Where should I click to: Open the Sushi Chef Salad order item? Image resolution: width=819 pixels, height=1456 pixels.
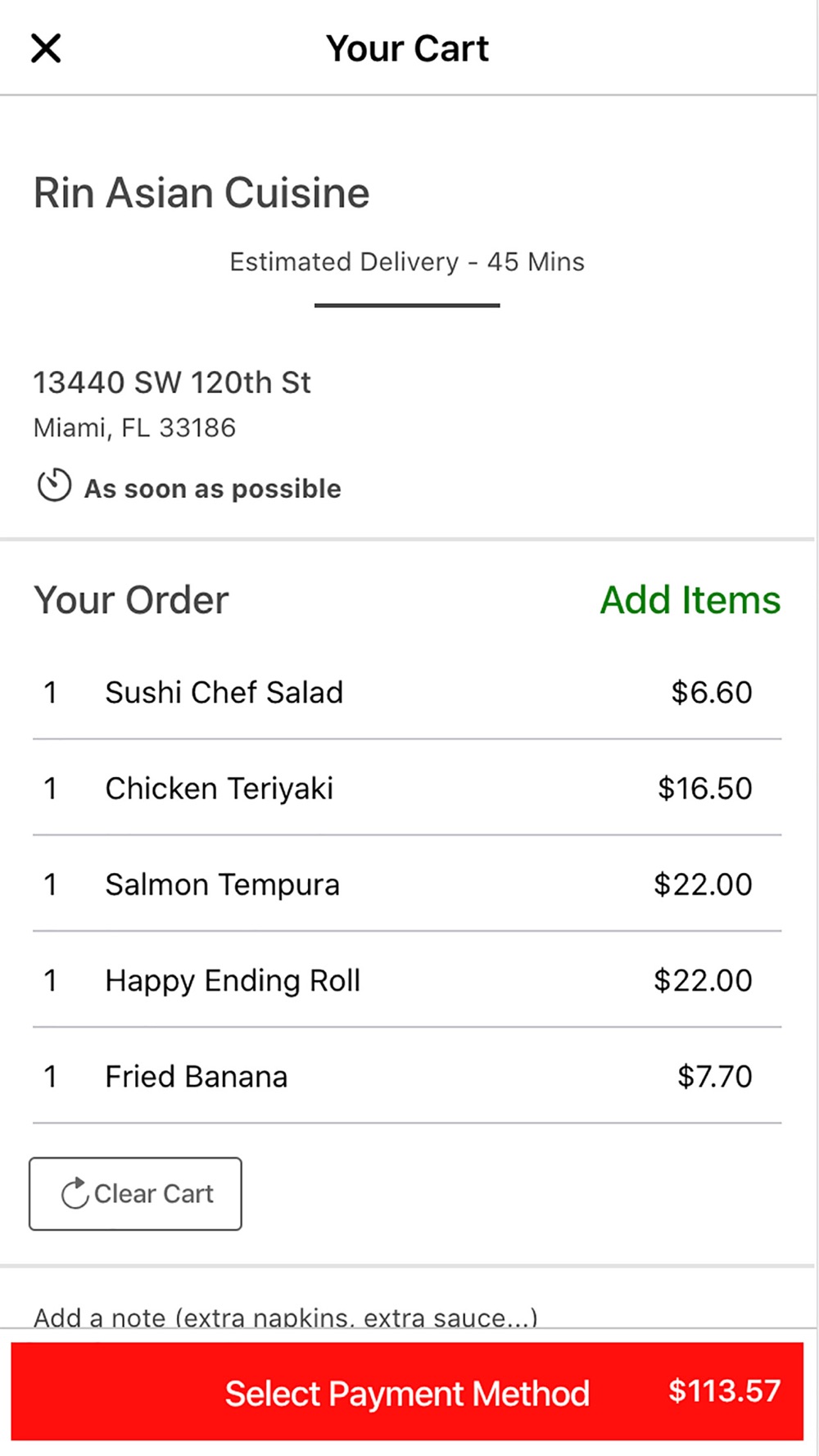click(x=407, y=692)
